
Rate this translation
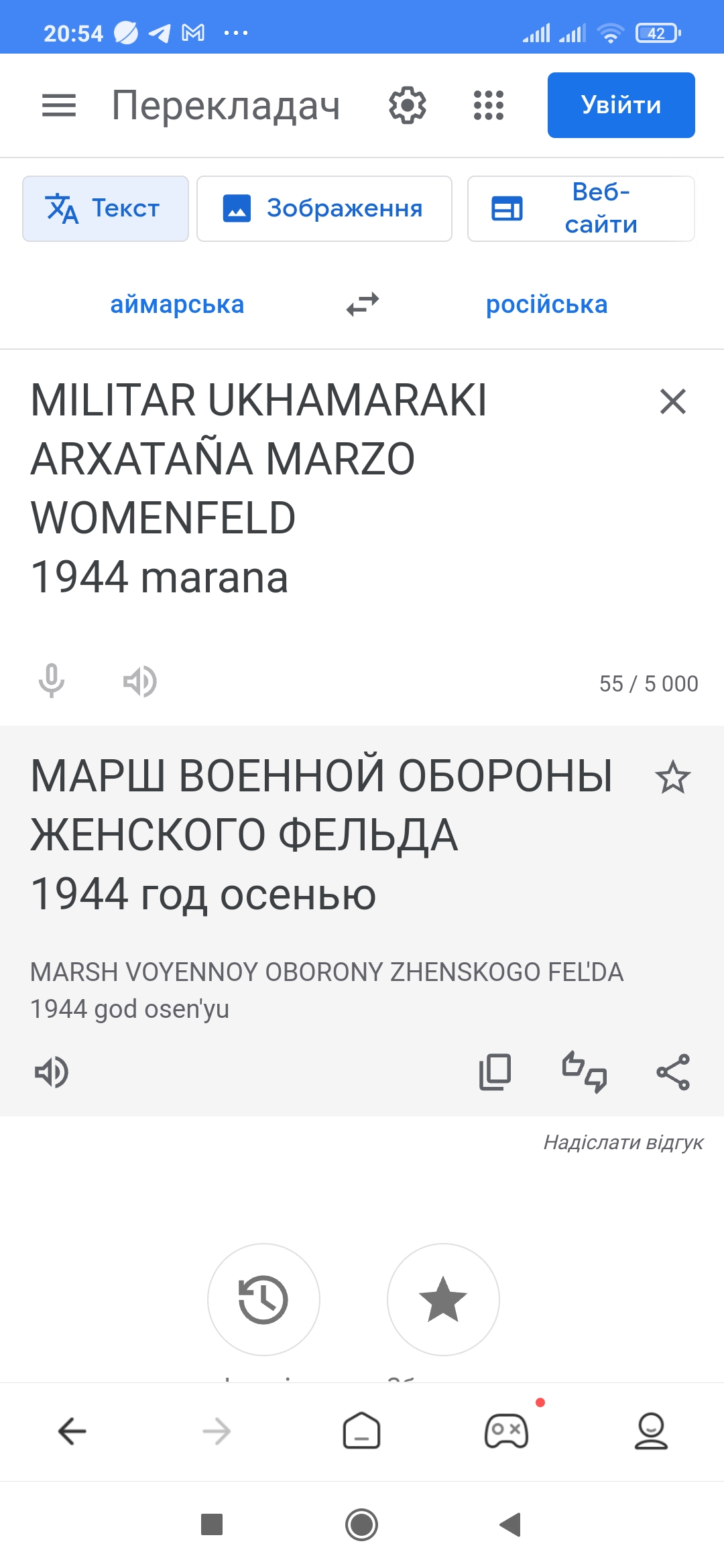tap(585, 1071)
